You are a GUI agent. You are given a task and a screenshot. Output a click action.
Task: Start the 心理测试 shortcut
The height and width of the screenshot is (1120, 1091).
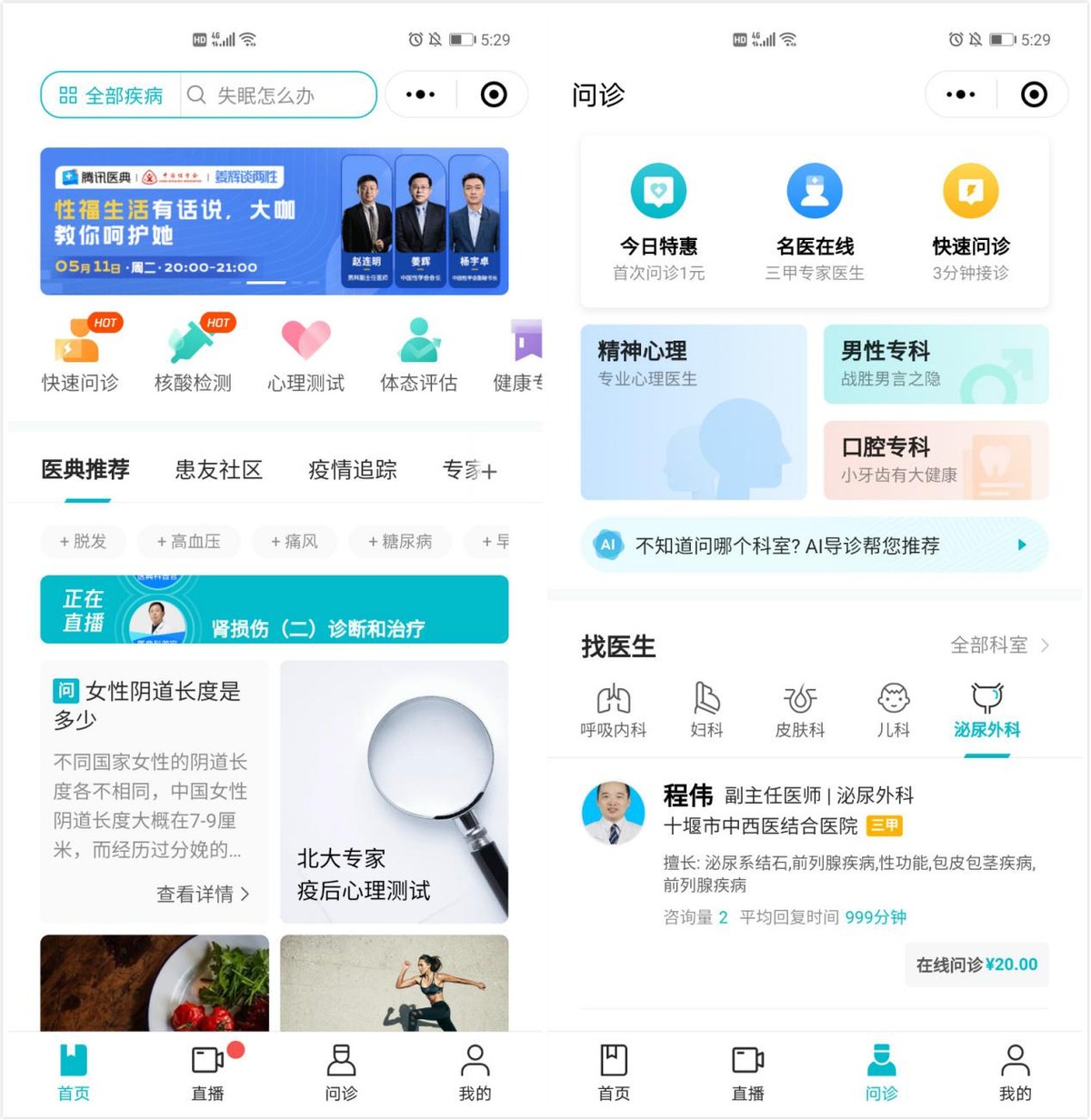point(305,355)
